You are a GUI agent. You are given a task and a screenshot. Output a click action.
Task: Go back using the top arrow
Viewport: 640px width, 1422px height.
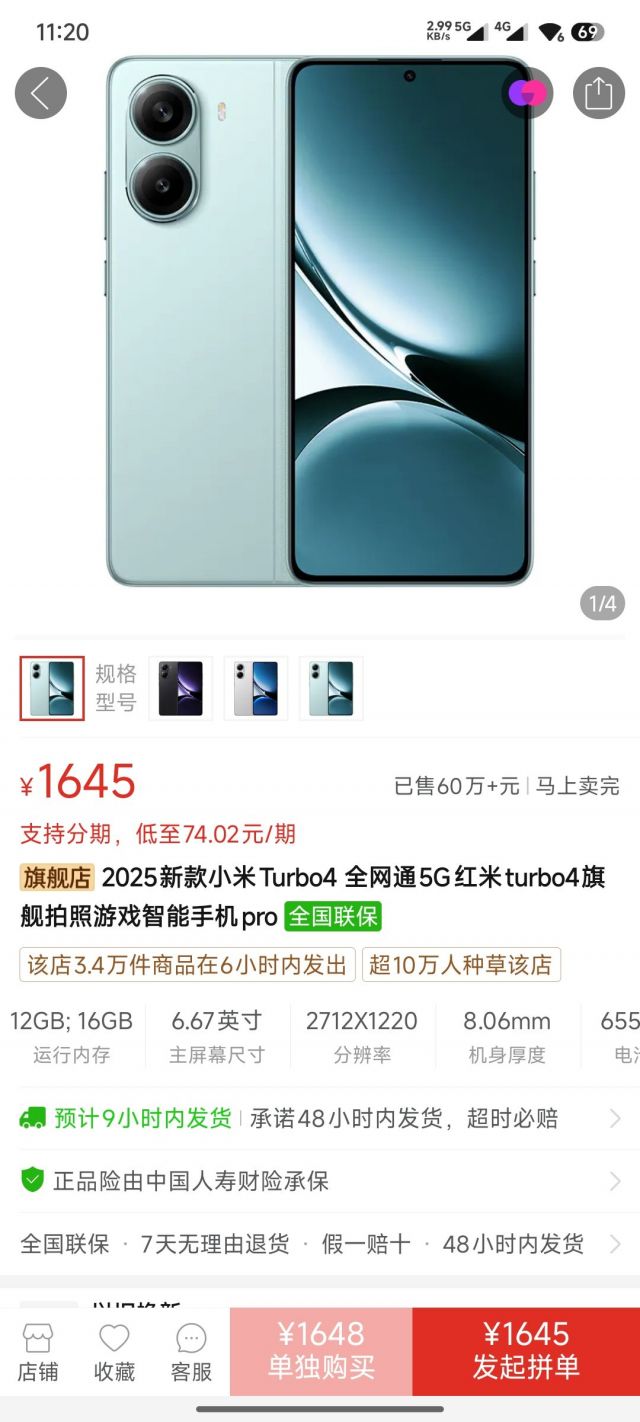41,93
